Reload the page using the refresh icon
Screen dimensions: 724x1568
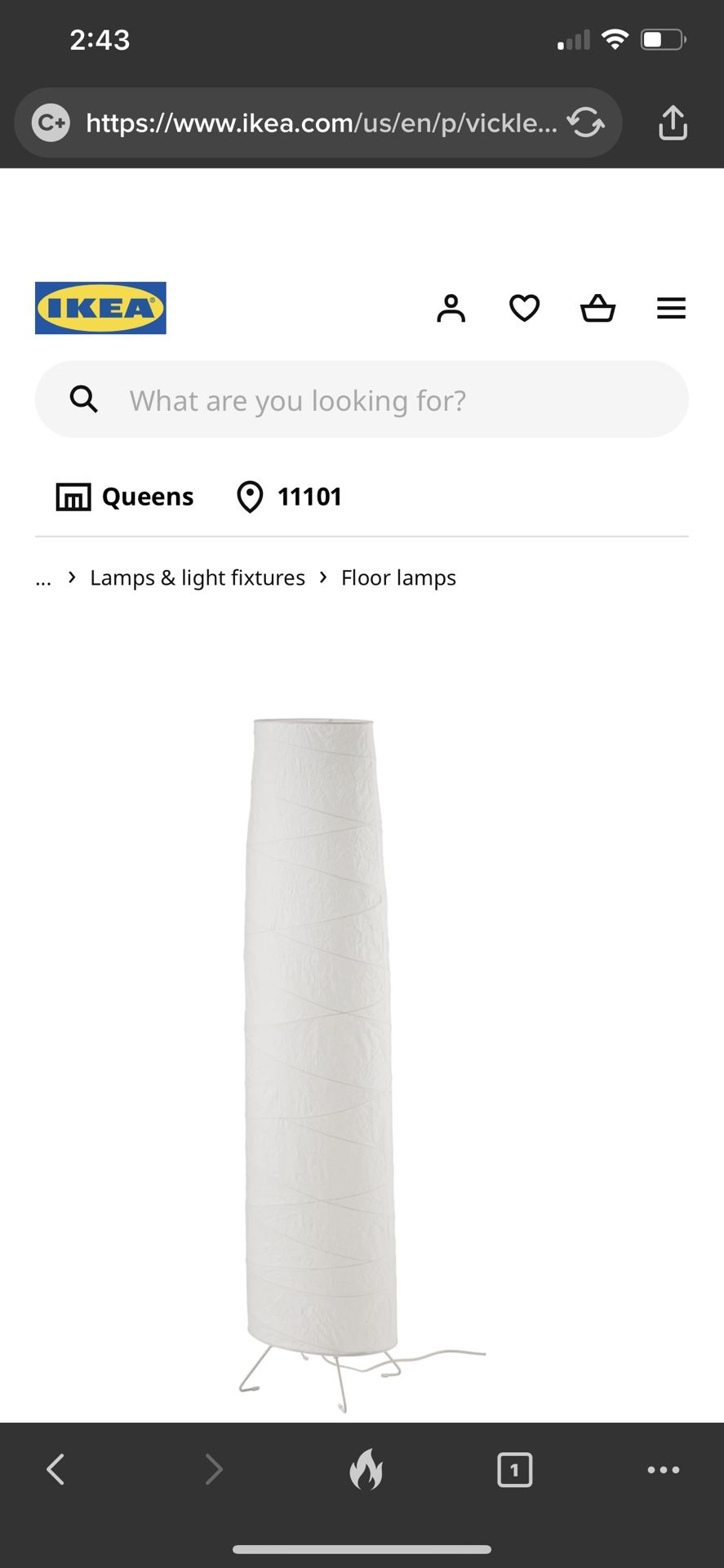point(585,122)
